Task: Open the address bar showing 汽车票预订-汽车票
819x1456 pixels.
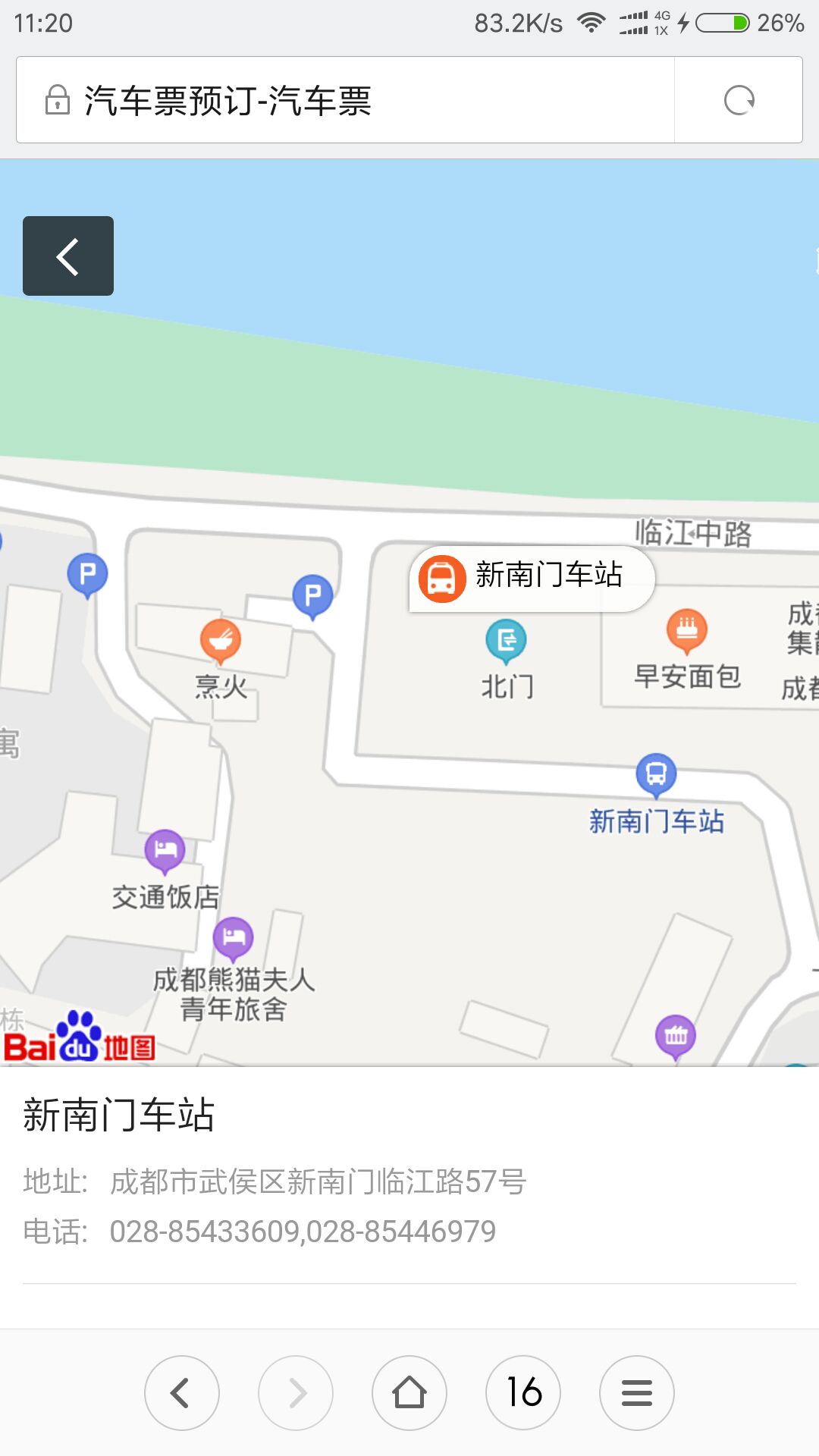Action: [345, 100]
